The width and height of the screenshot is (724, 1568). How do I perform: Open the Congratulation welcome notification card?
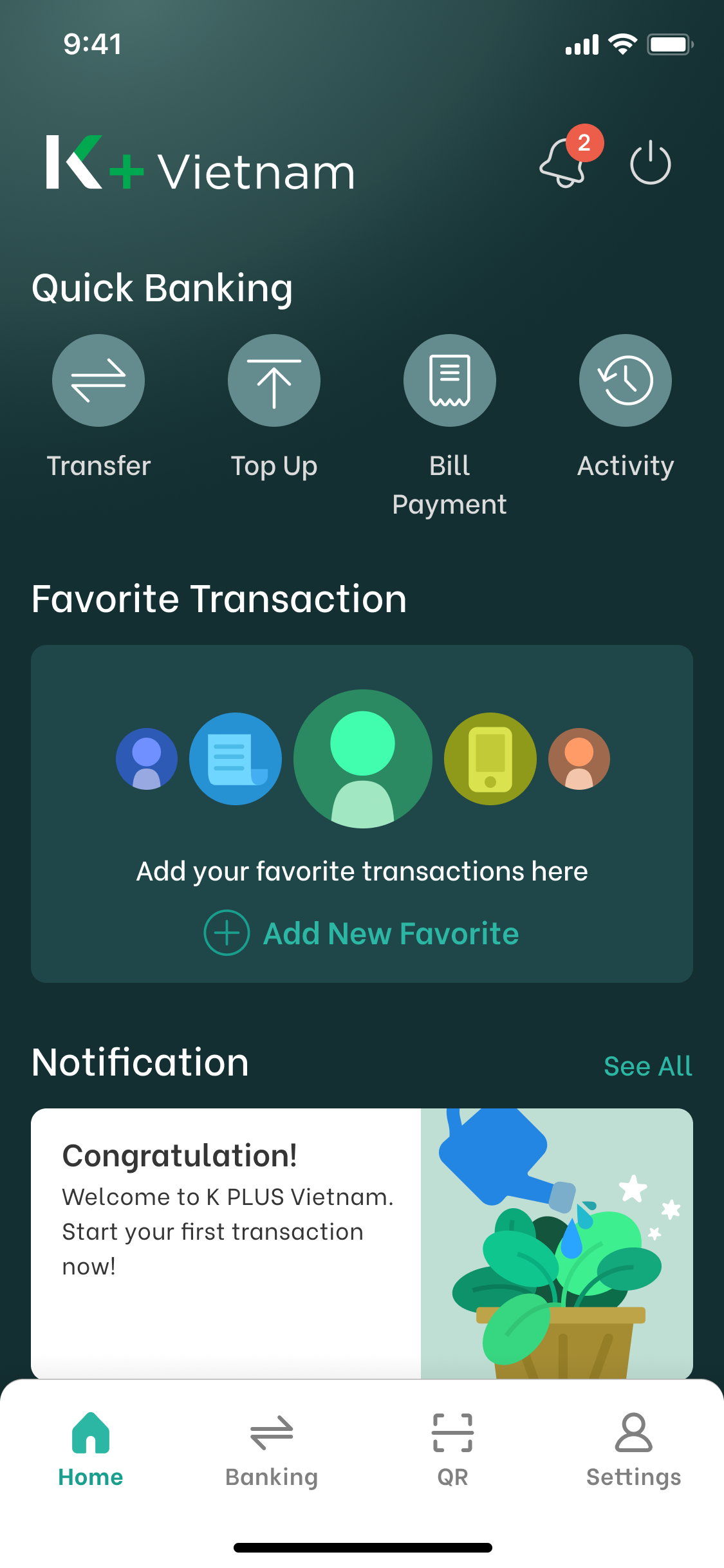pyautogui.click(x=362, y=1242)
